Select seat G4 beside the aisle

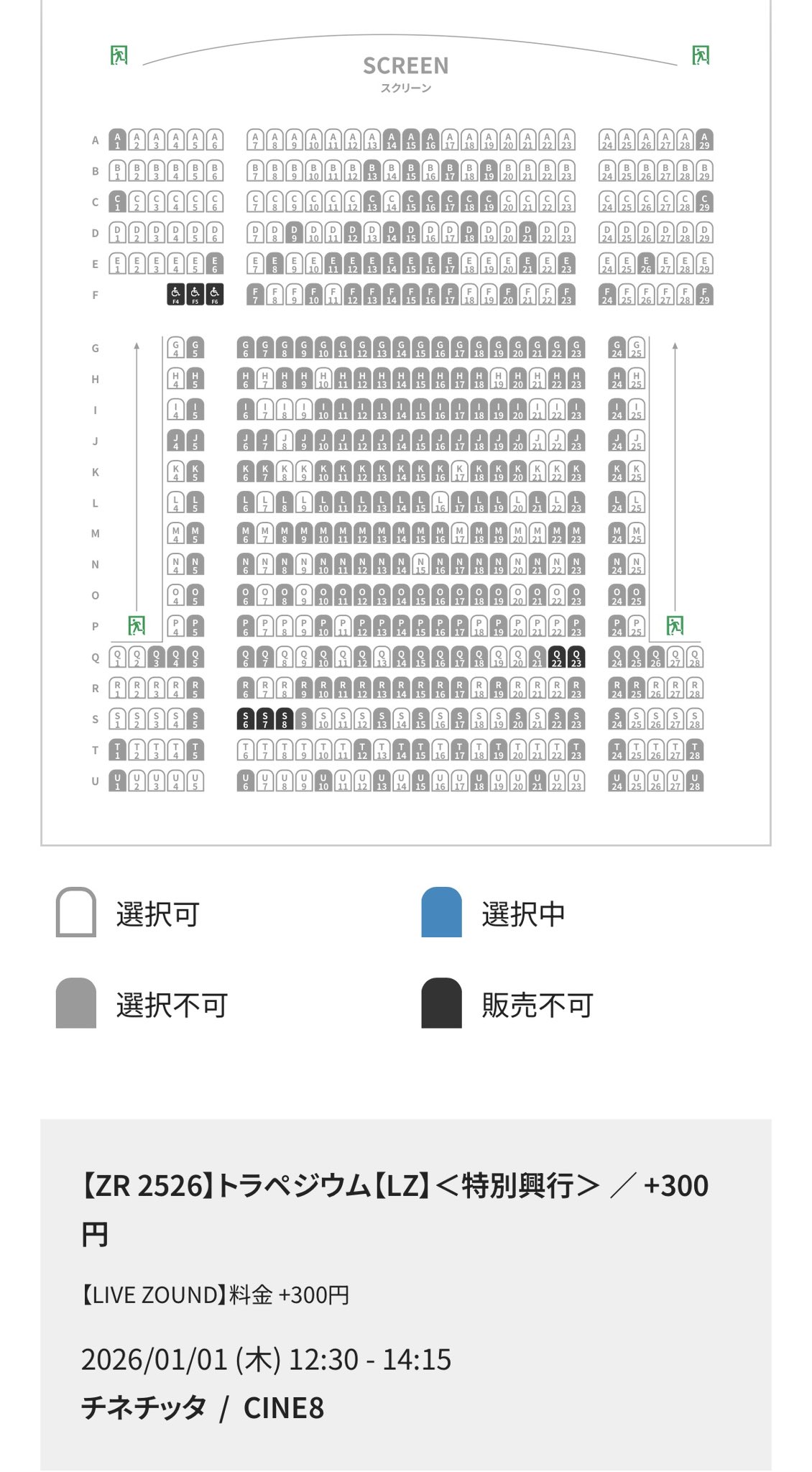pos(175,348)
